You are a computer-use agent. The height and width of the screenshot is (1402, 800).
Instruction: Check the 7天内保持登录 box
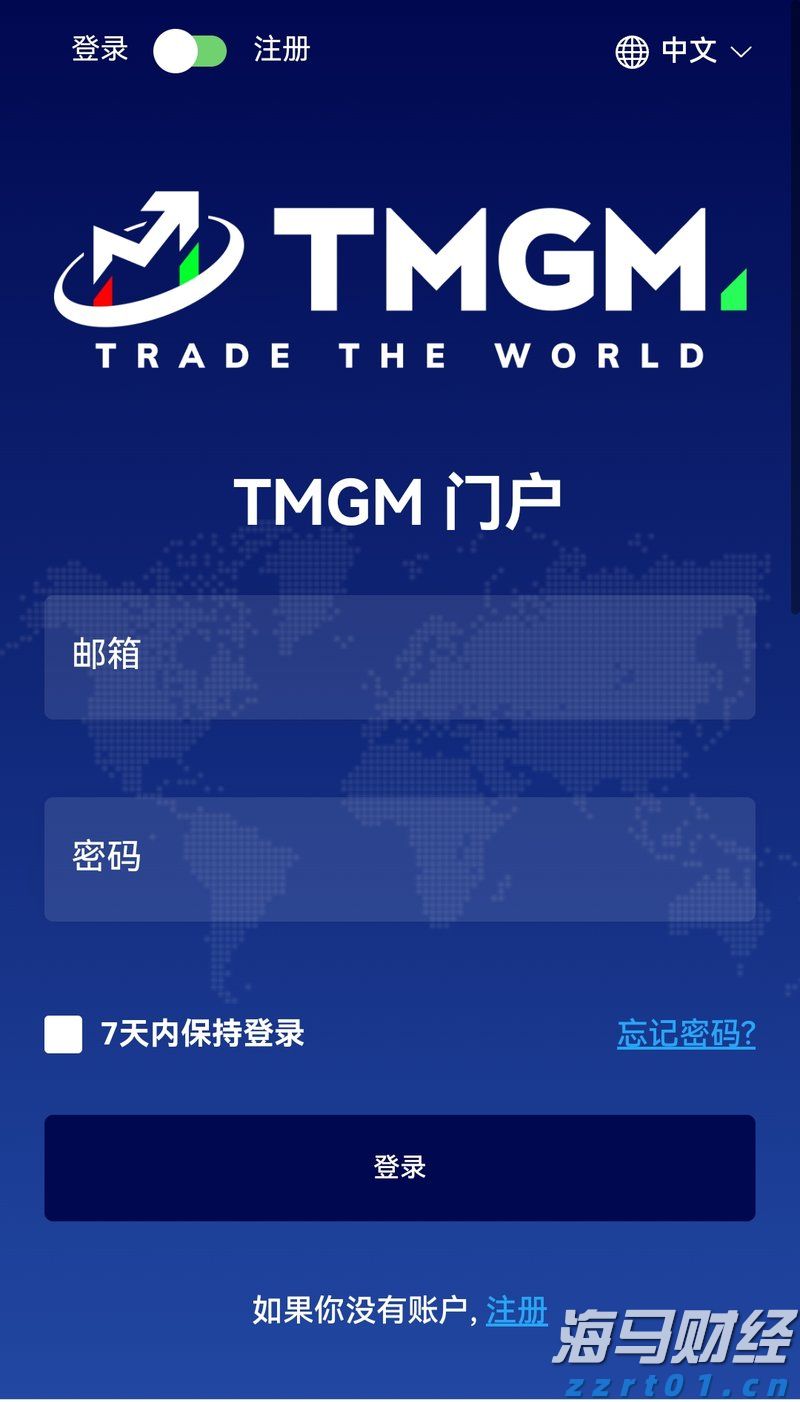click(63, 1034)
